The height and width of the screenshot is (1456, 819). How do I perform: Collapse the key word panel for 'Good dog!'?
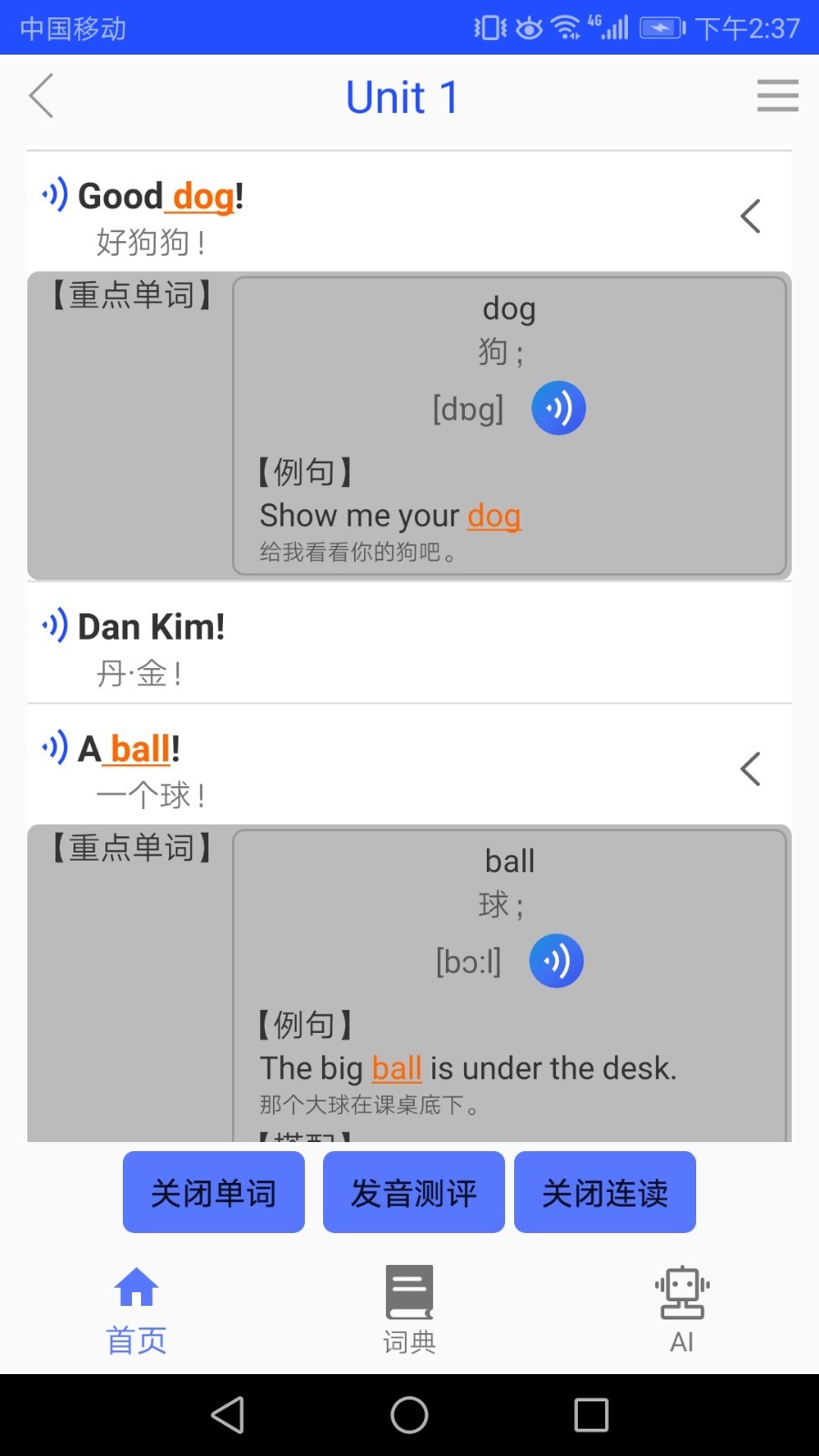[750, 217]
